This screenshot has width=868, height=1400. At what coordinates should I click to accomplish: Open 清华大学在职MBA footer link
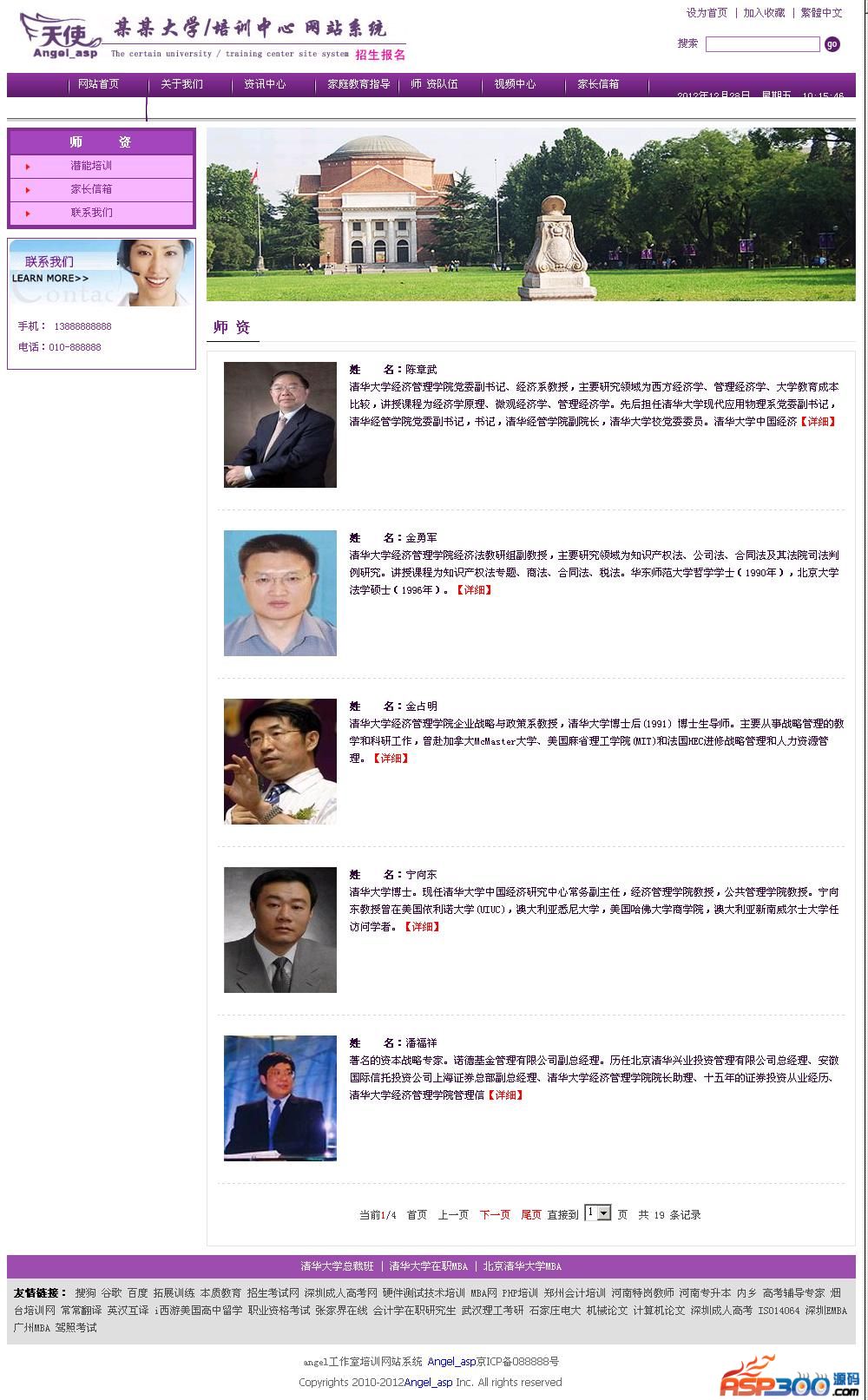pyautogui.click(x=428, y=1266)
